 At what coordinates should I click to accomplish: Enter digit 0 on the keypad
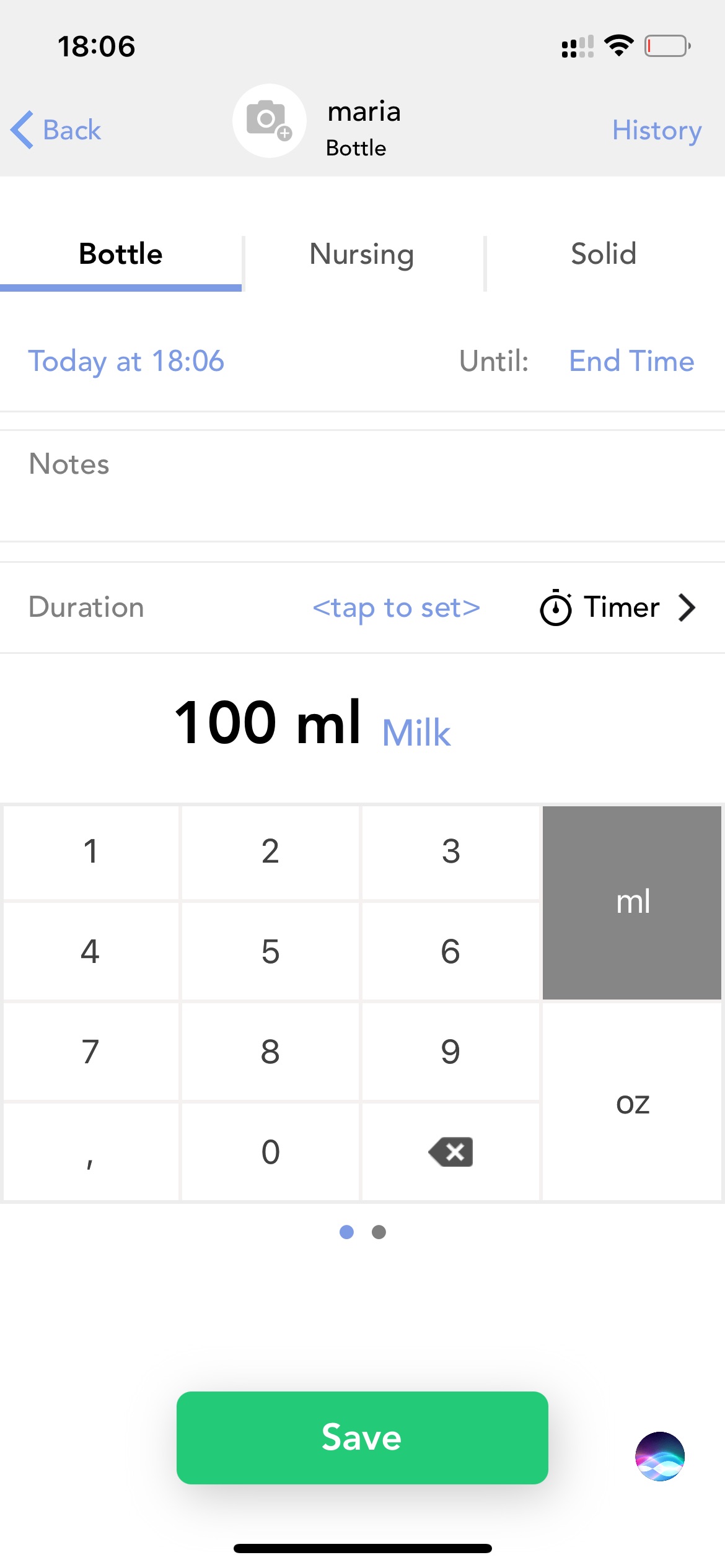tap(270, 1152)
